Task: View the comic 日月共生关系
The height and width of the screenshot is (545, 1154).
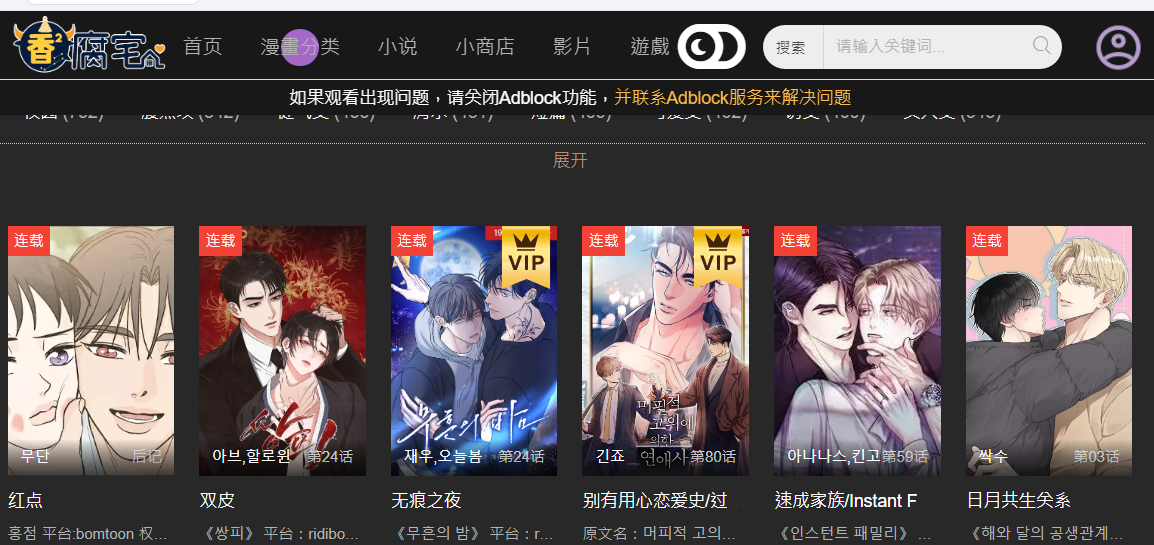Action: pyautogui.click(x=1048, y=350)
